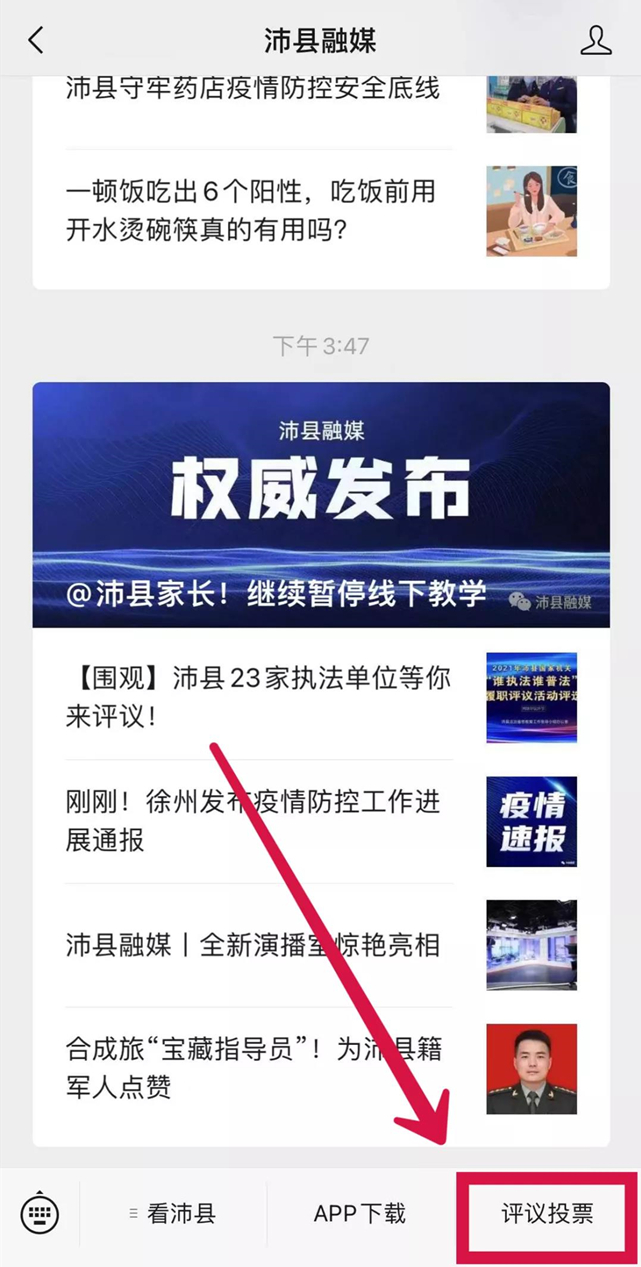Select the APP下载 menu
This screenshot has width=641, height=1267.
click(360, 1214)
